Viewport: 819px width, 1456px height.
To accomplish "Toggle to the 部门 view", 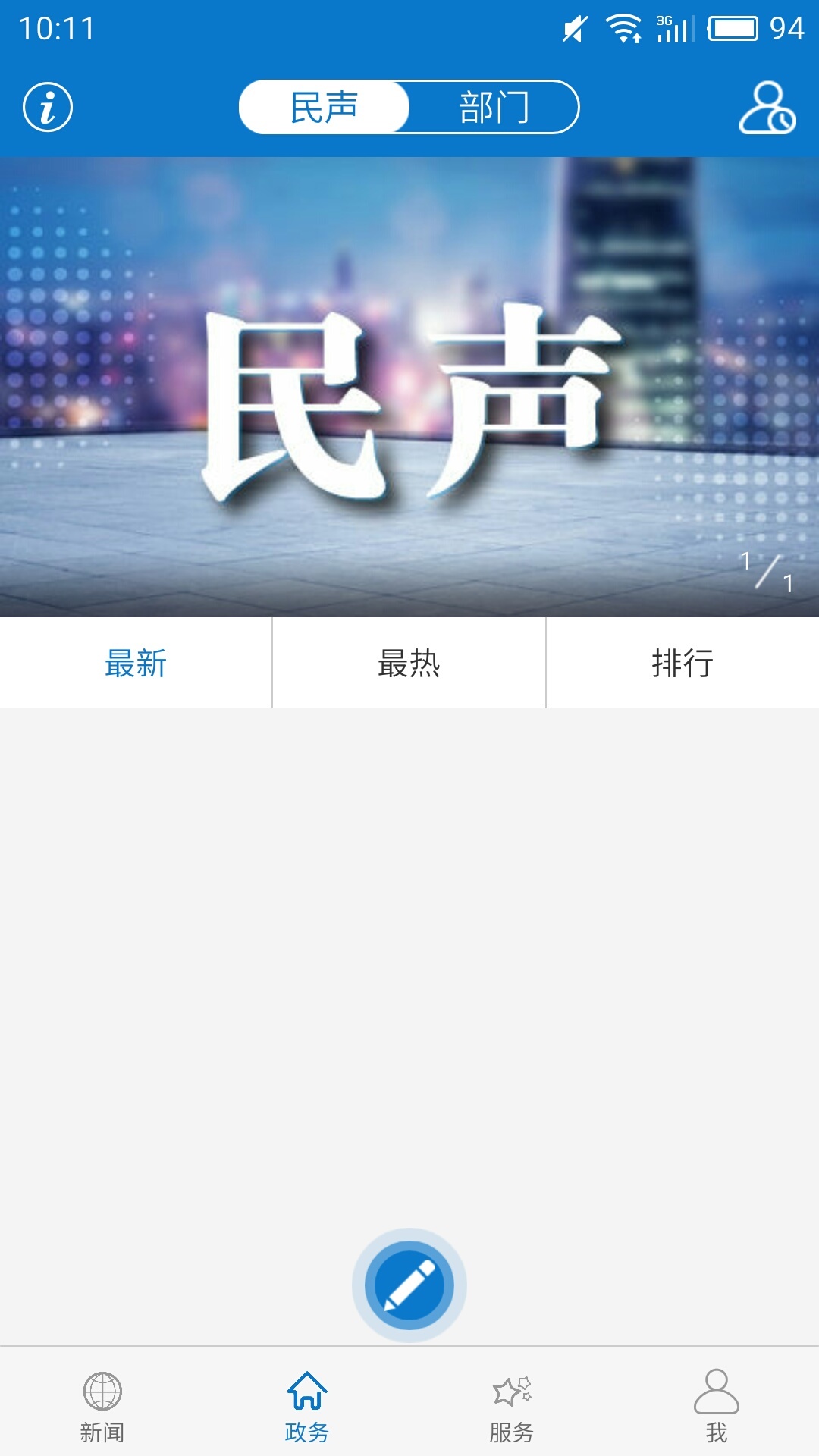I will pyautogui.click(x=494, y=107).
